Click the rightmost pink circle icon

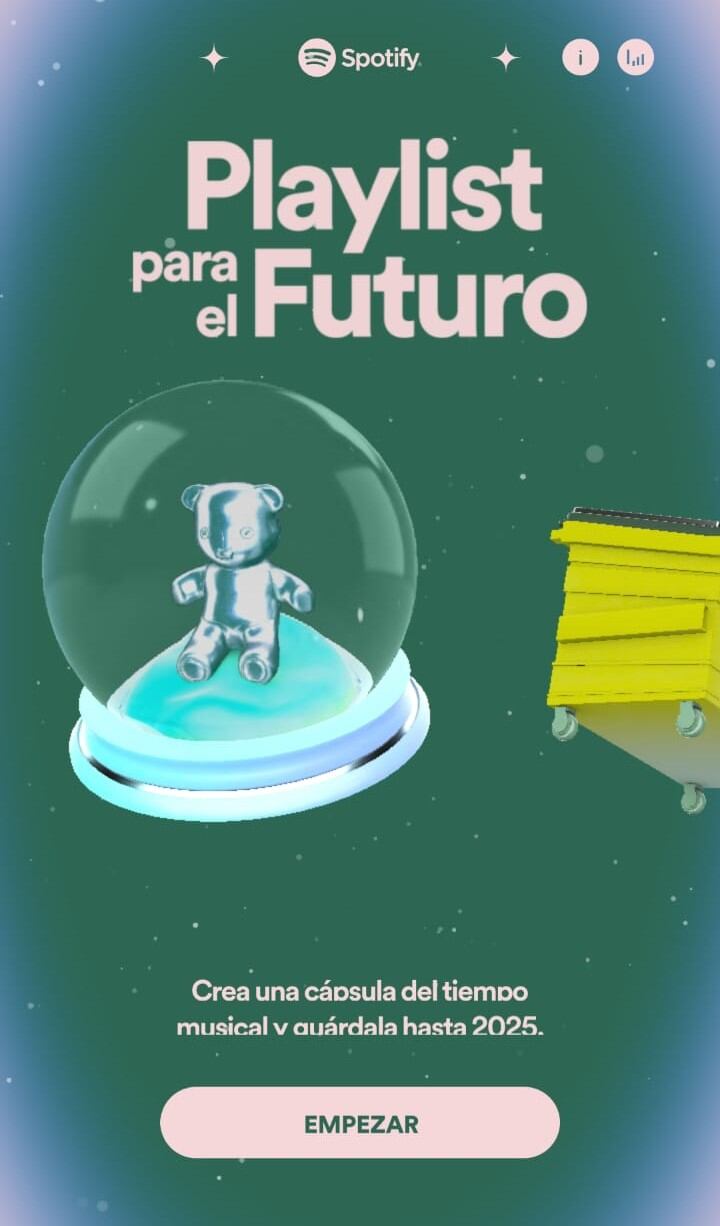[x=635, y=57]
